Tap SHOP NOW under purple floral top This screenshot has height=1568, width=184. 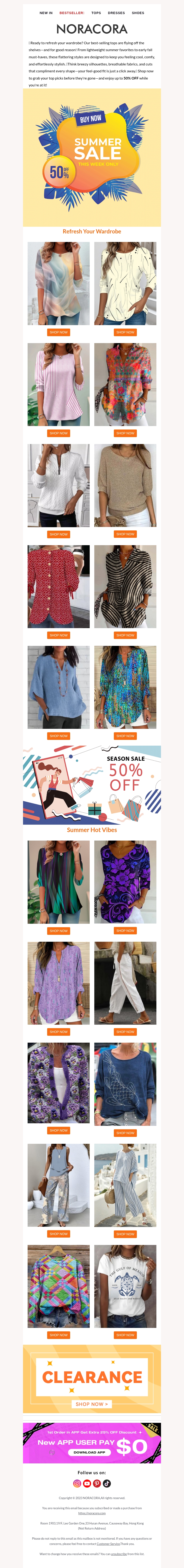(125, 931)
